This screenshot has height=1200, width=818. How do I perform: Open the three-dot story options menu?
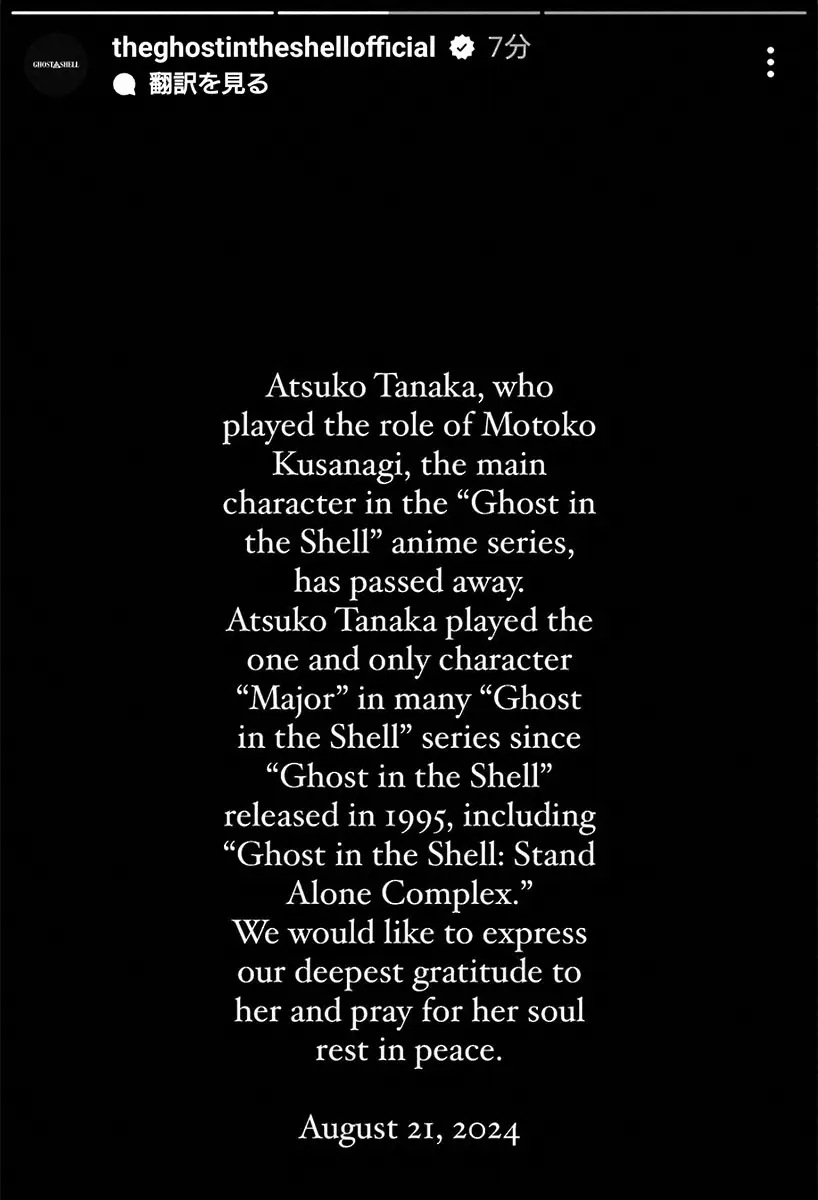770,62
